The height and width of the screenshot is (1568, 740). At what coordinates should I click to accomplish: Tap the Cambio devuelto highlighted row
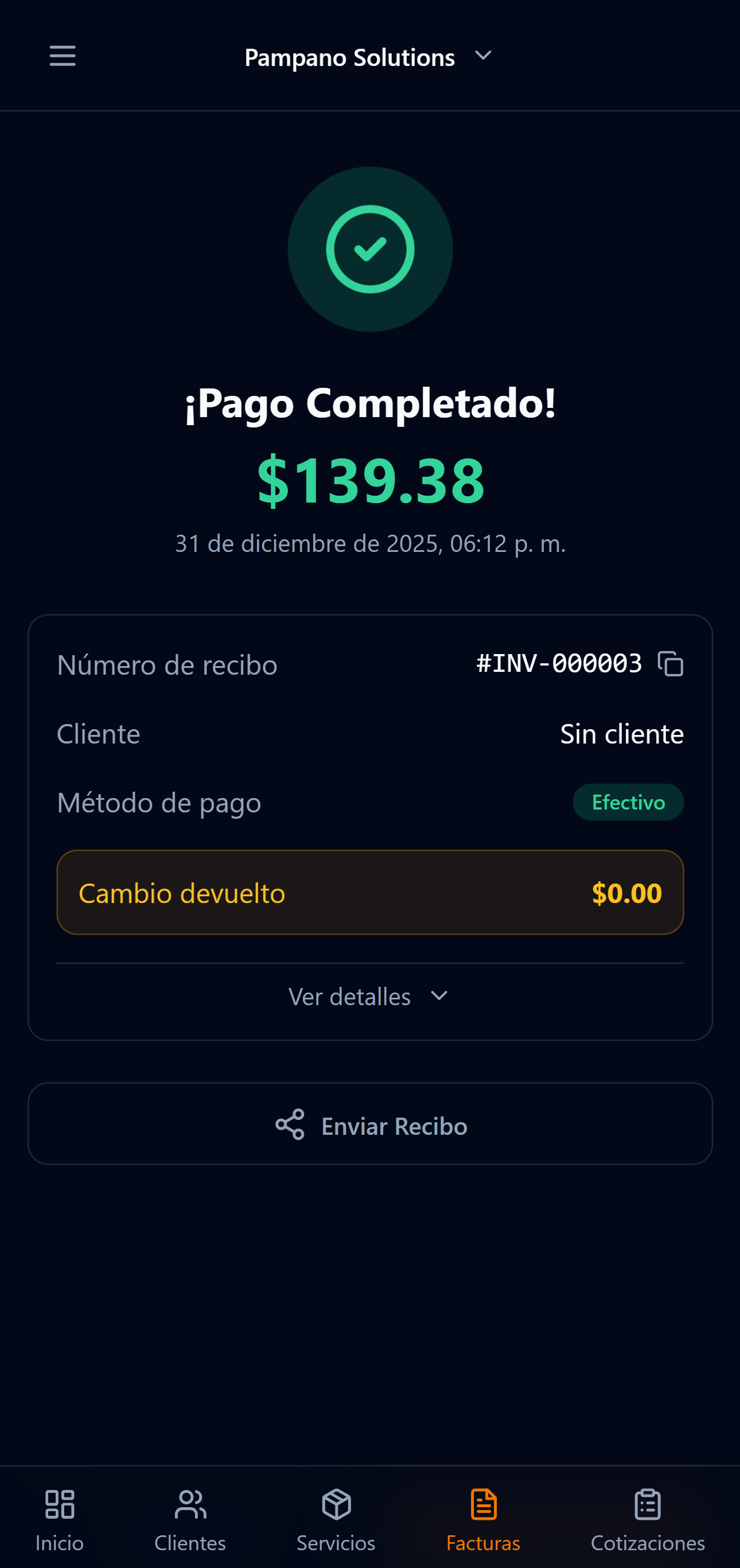coord(370,892)
